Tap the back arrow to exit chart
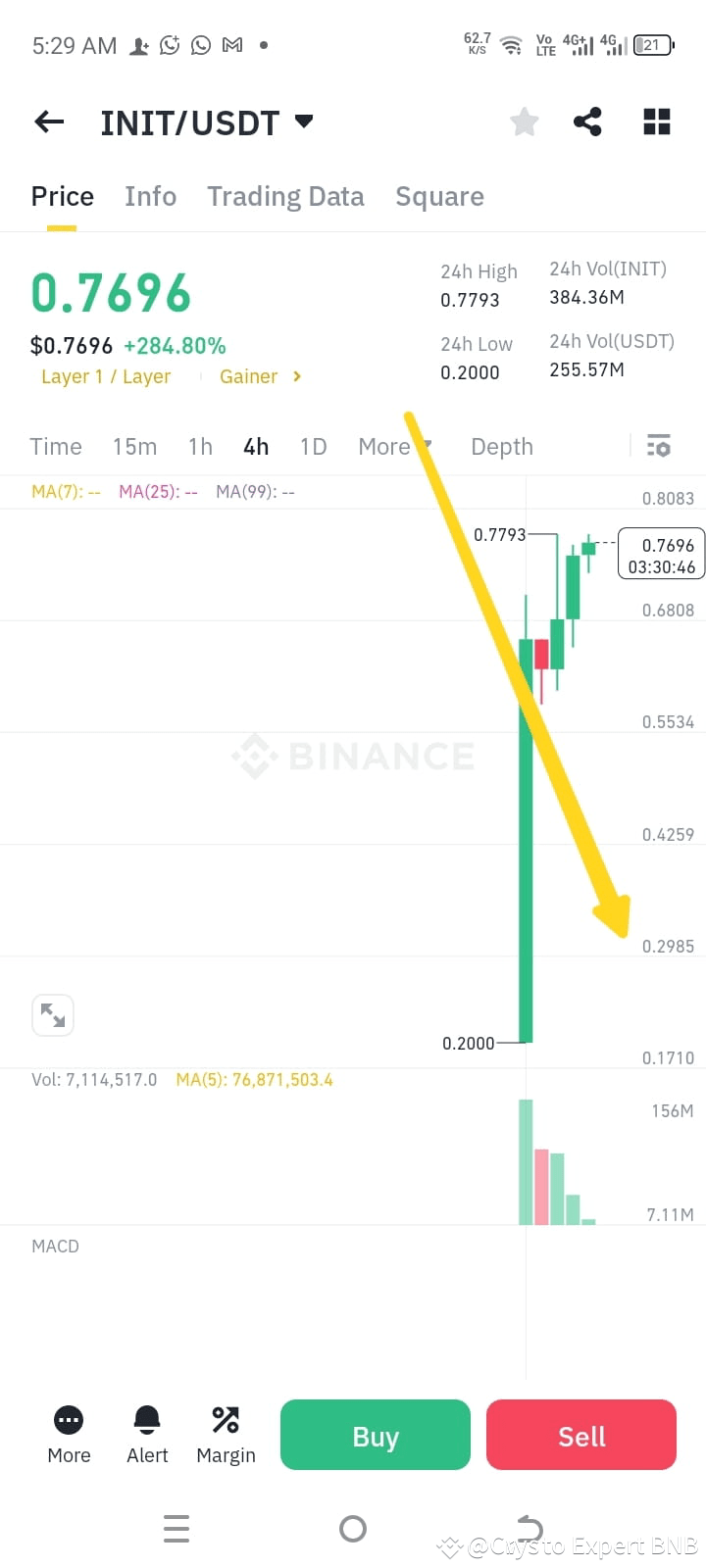Screen dimensions: 706x1568 click(48, 122)
